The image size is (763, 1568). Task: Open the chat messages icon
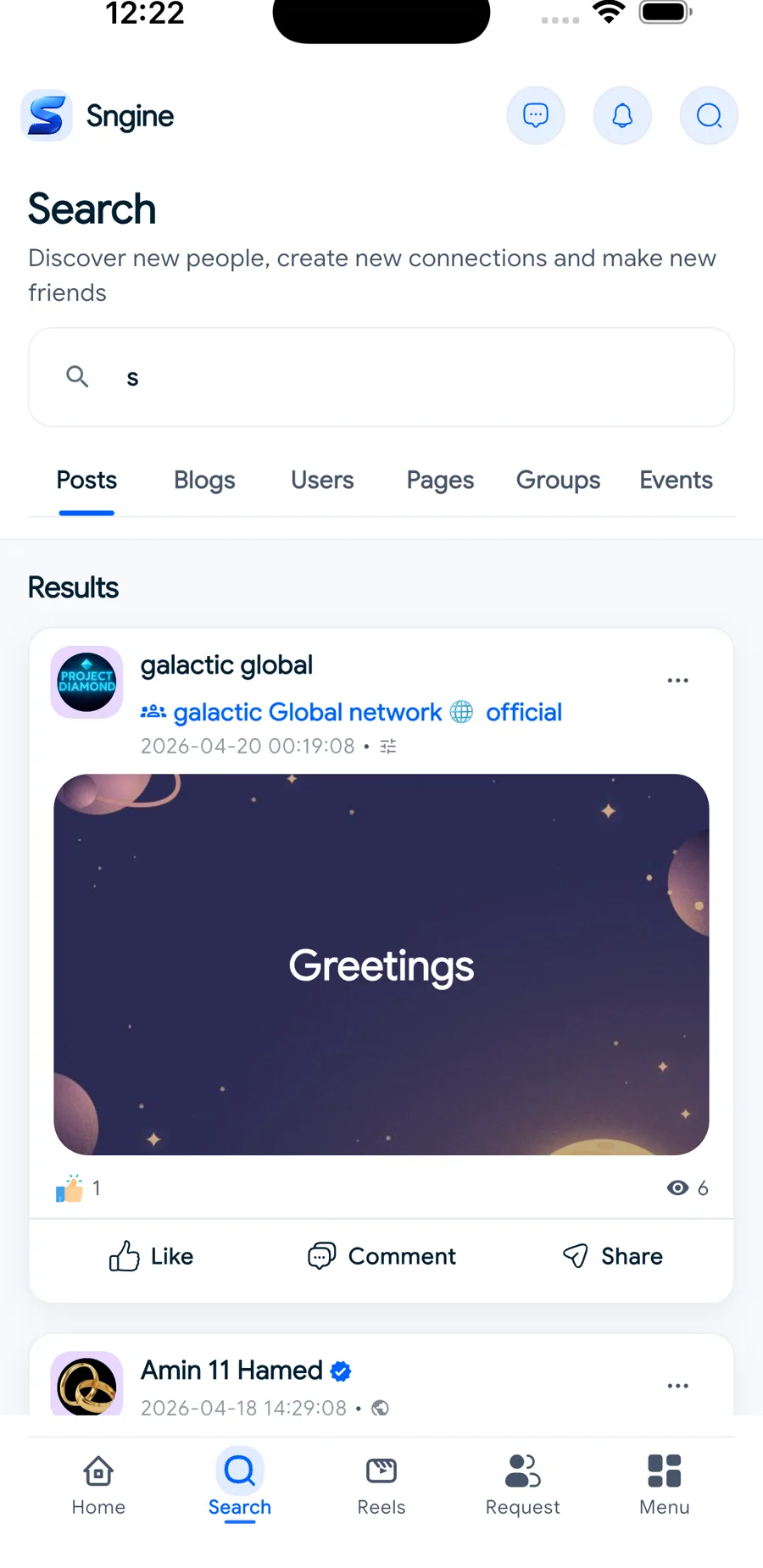535,115
